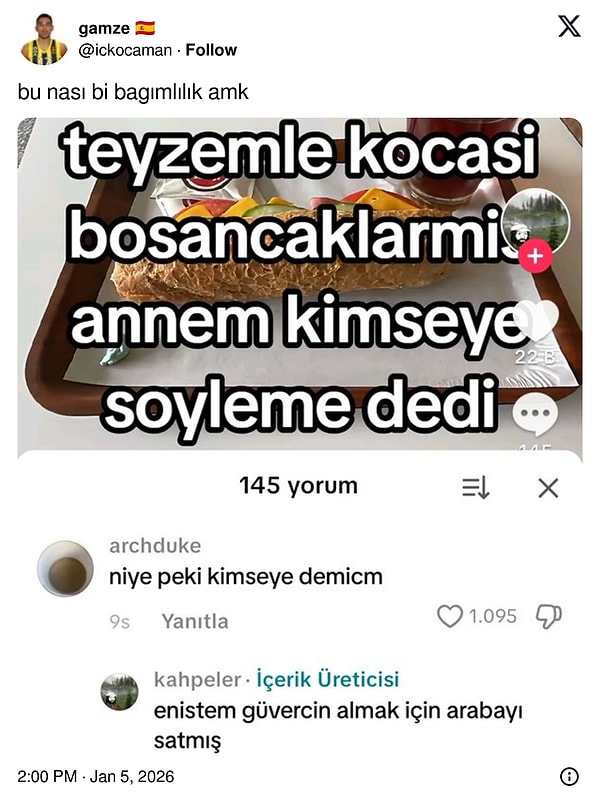Follow the @ickocaman account

[x=211, y=50]
